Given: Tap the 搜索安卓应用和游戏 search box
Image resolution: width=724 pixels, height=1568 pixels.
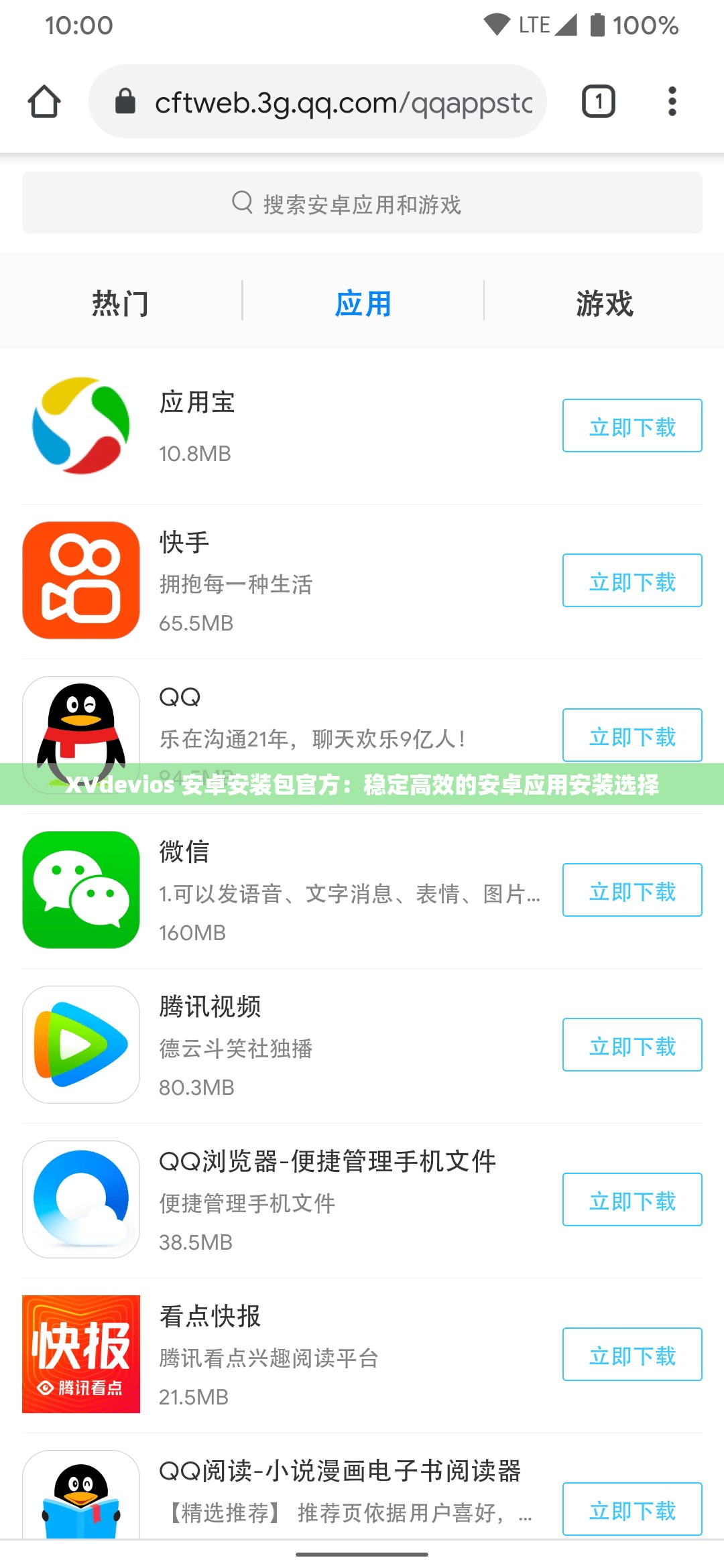Looking at the screenshot, I should (x=362, y=204).
